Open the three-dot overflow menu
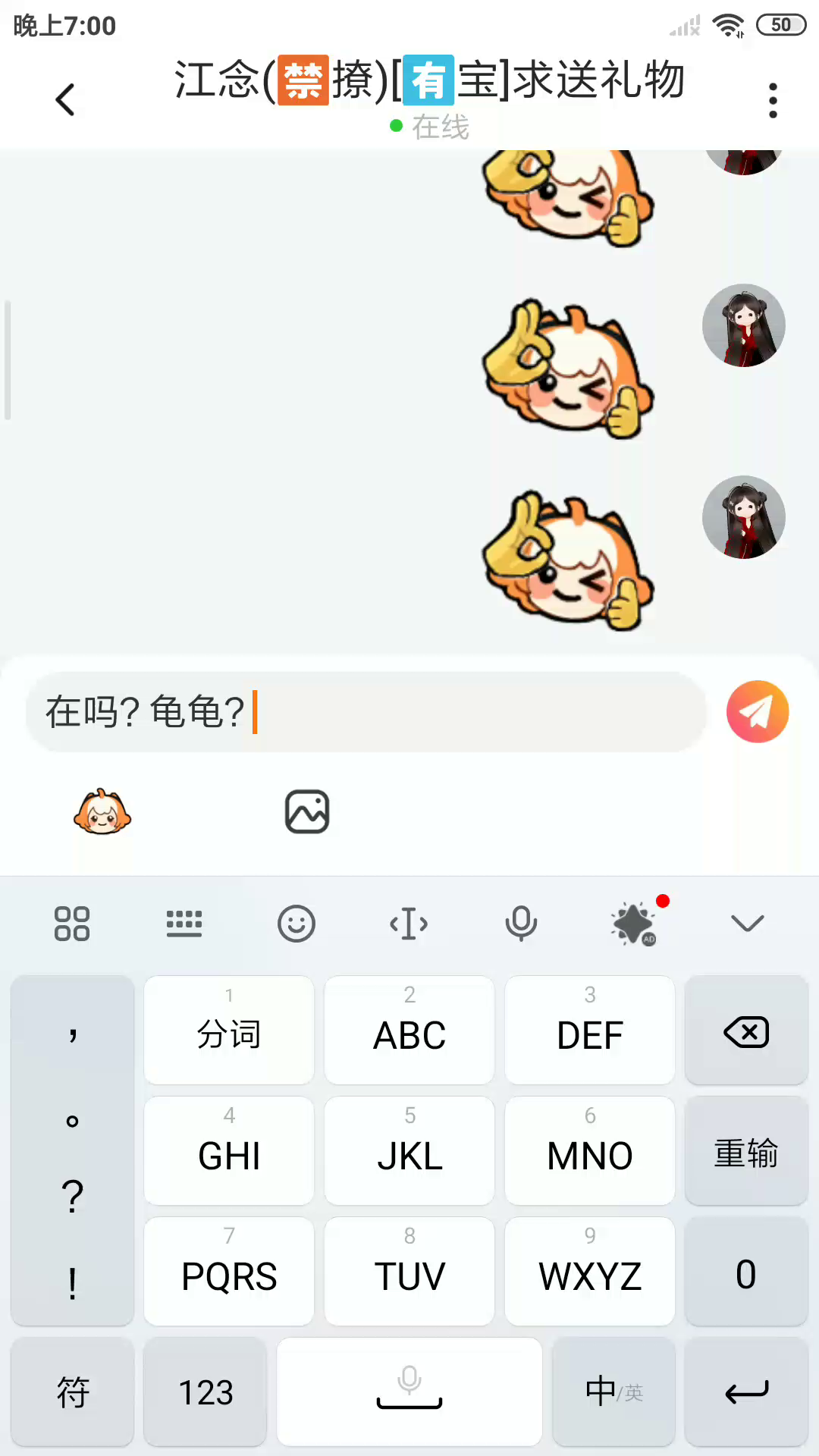This screenshot has width=819, height=1456. click(773, 100)
